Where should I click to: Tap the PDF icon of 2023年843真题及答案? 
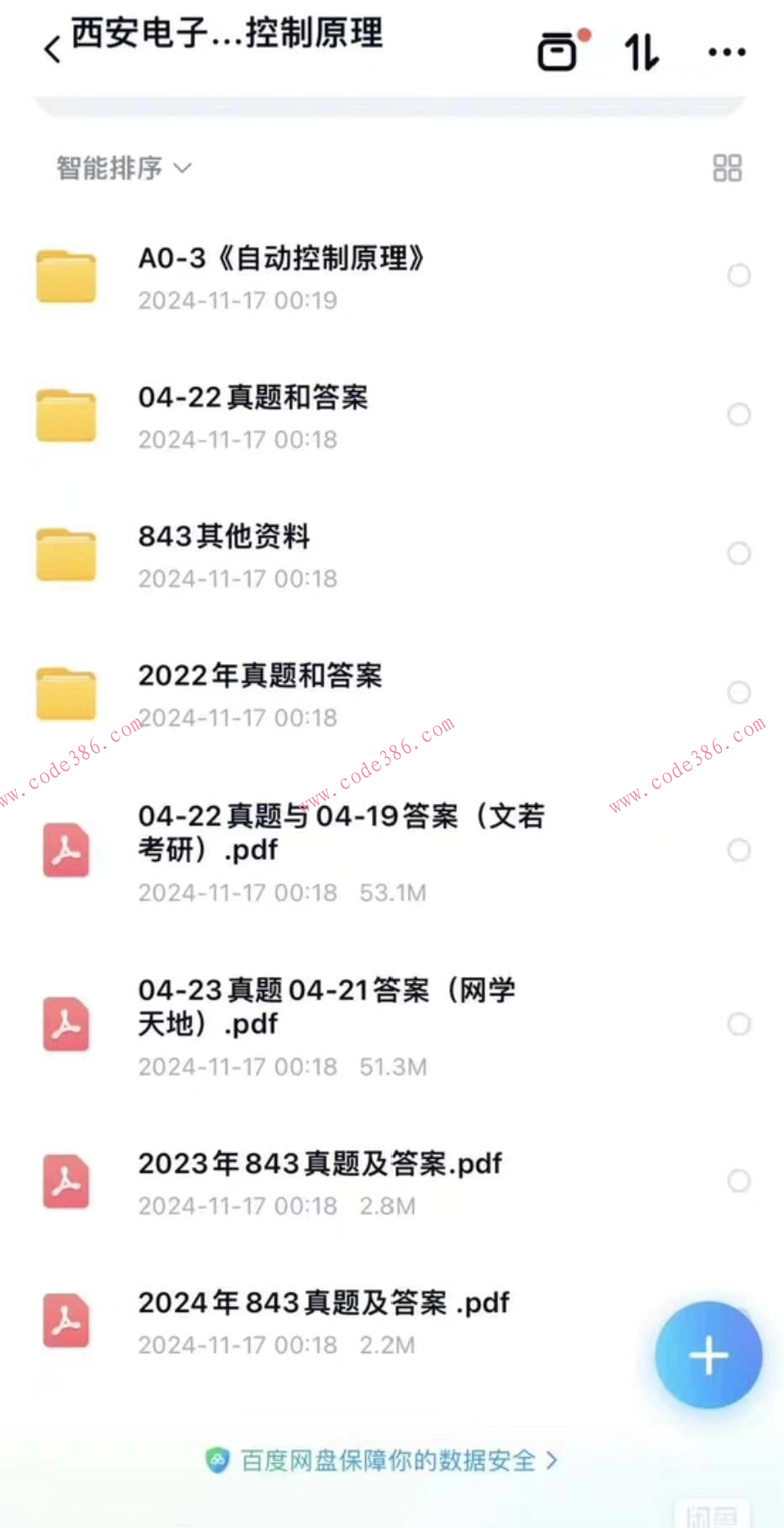coord(66,1181)
